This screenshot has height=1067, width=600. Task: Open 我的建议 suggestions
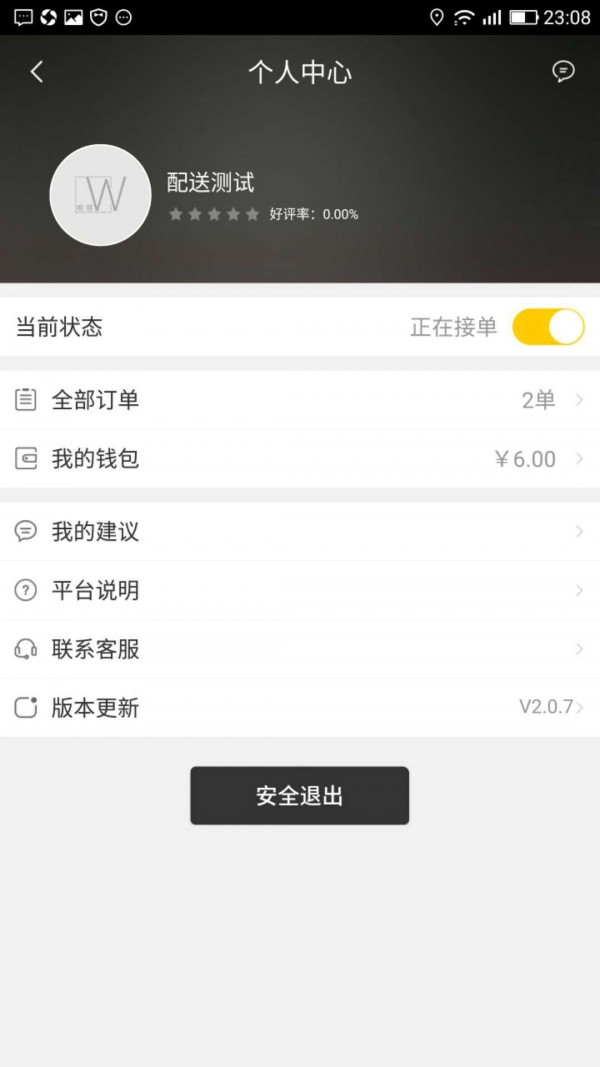pos(300,532)
